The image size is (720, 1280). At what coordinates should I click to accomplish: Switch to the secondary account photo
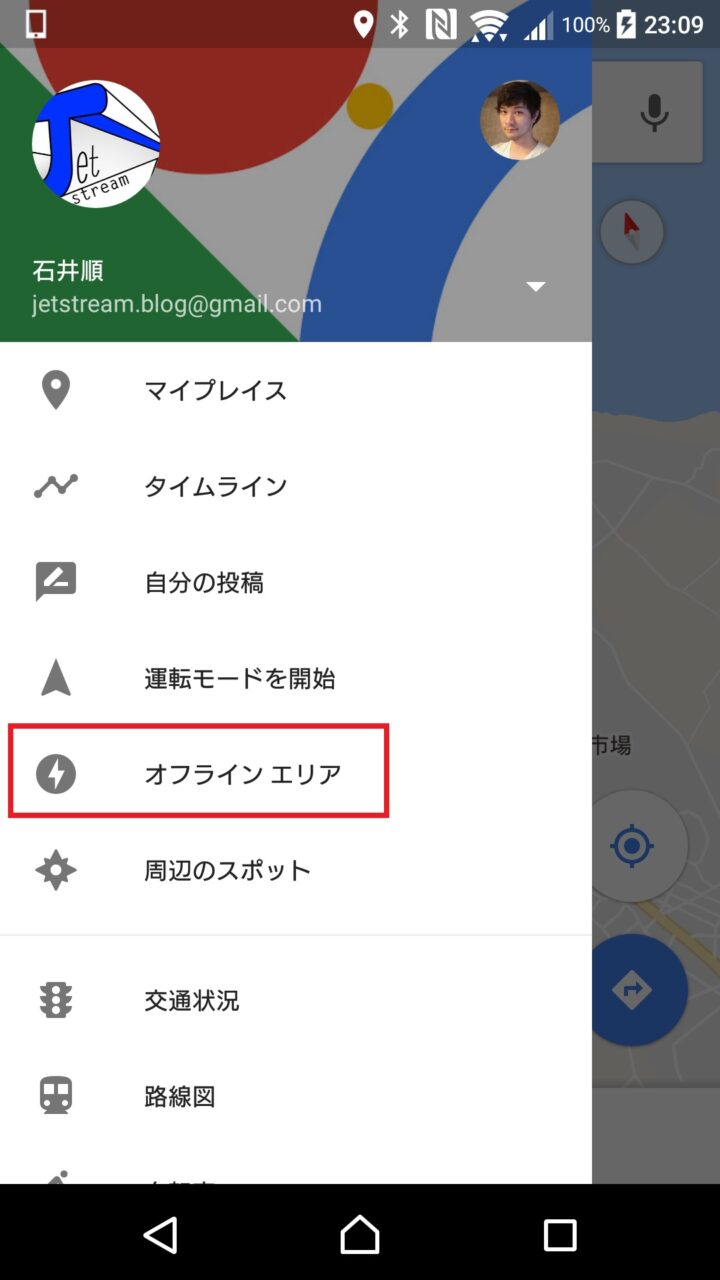click(519, 120)
